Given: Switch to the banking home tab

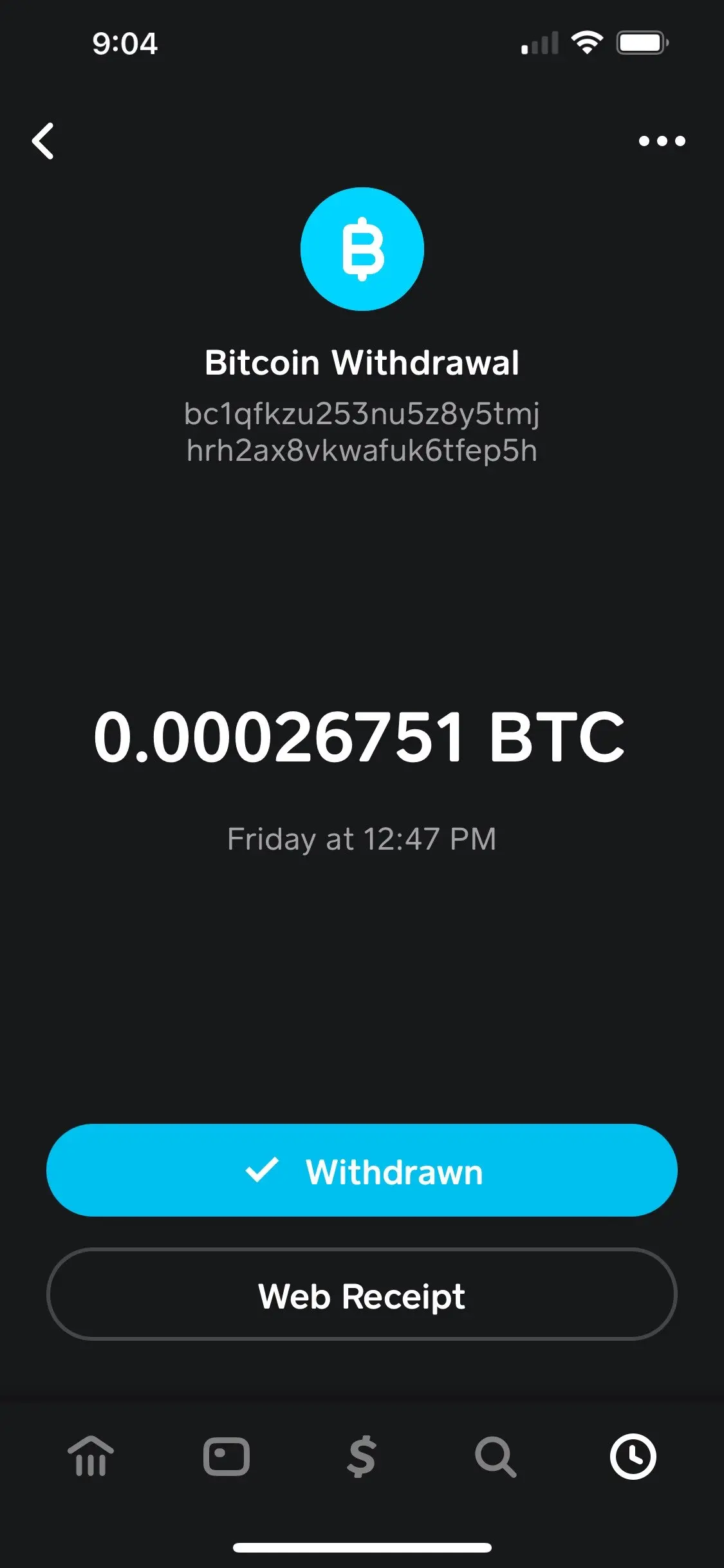Looking at the screenshot, I should tap(91, 1456).
